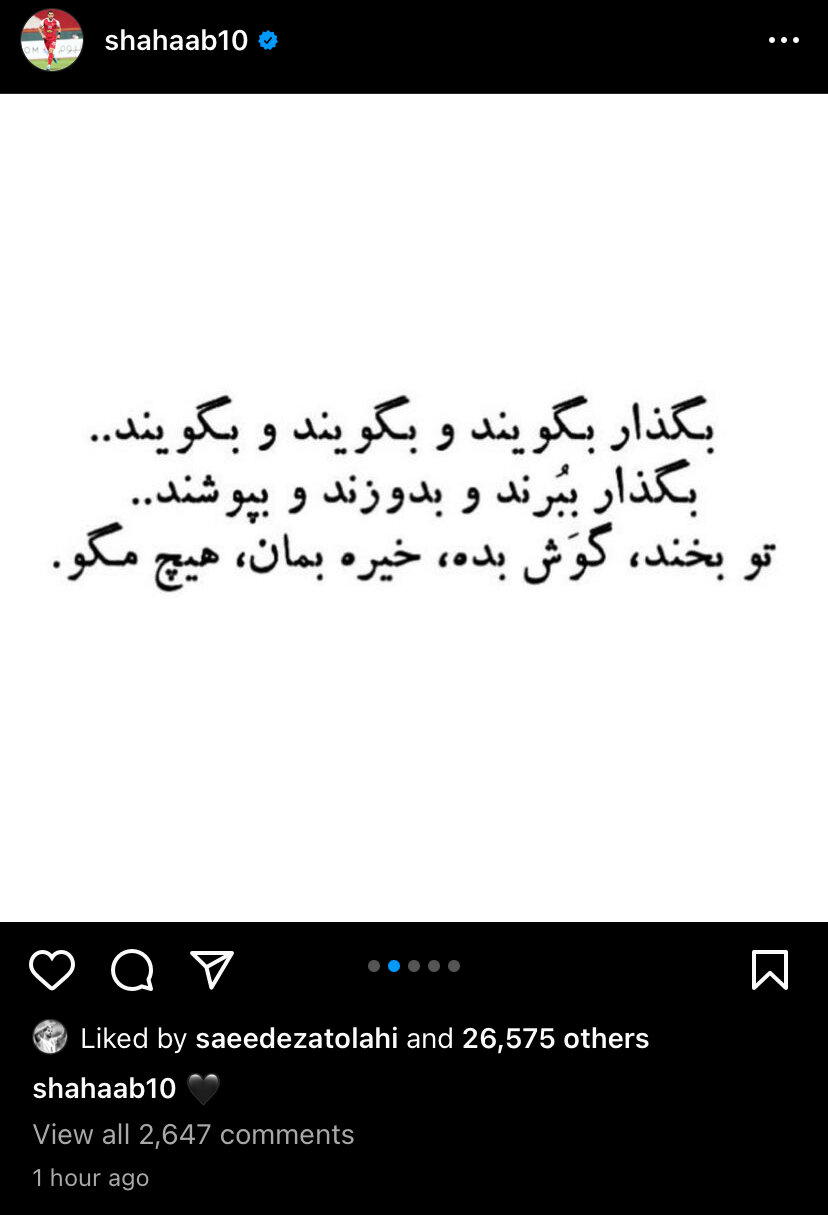The height and width of the screenshot is (1215, 828).
Task: Click the '1 hour ago' timestamp
Action: (90, 1178)
